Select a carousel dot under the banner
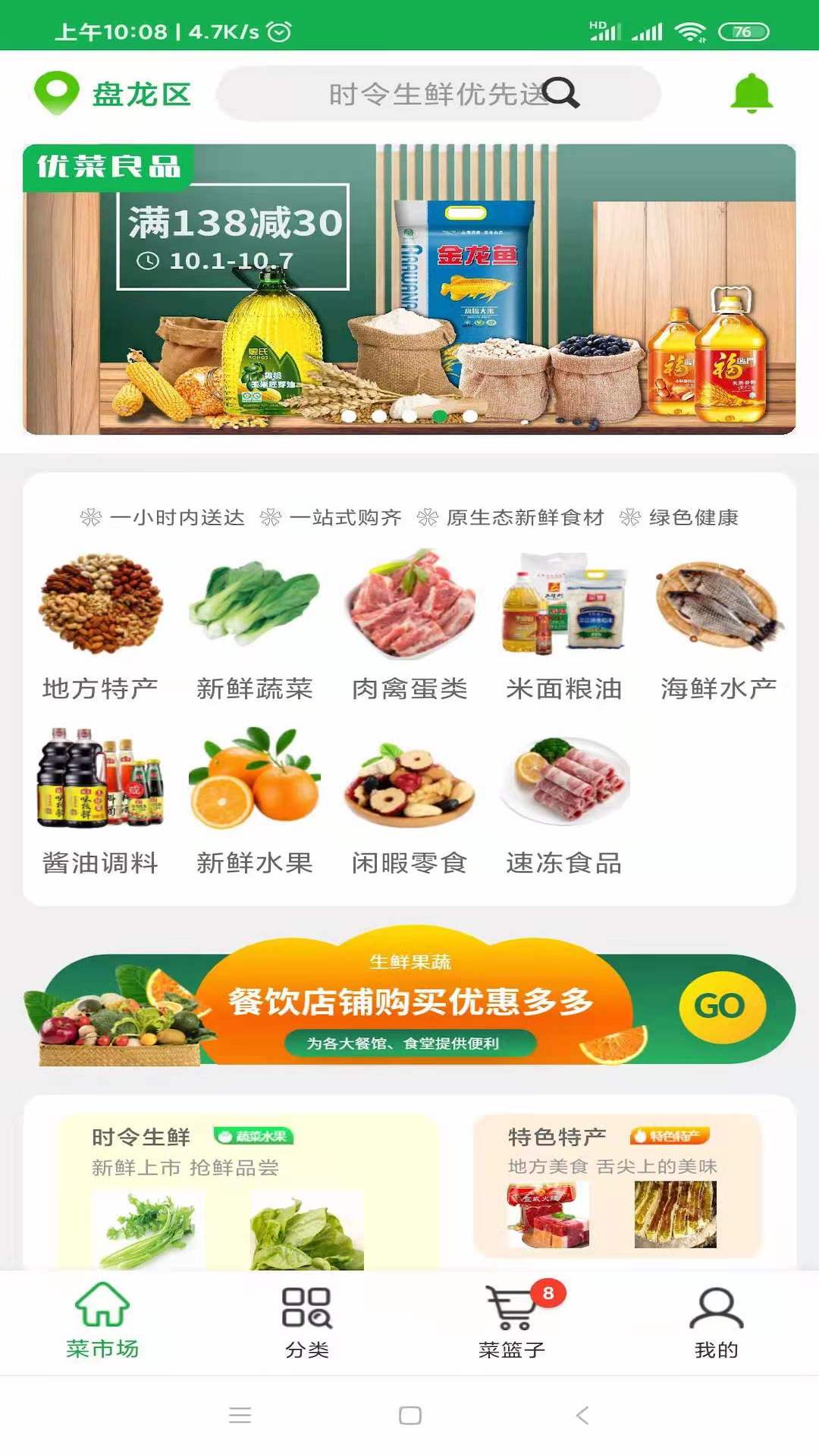This screenshot has height=1456, width=819. (438, 416)
